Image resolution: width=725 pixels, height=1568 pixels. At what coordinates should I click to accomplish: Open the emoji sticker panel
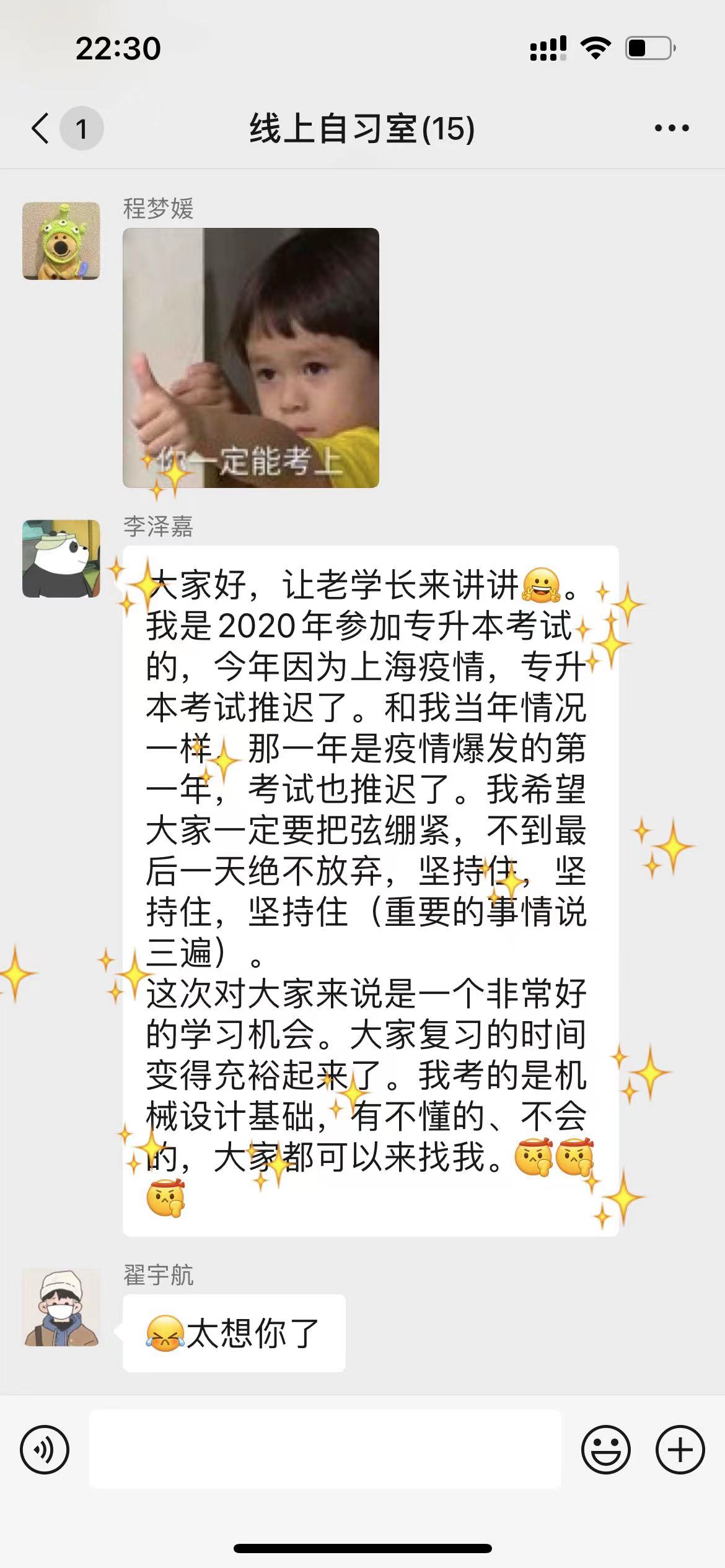pos(605,1450)
